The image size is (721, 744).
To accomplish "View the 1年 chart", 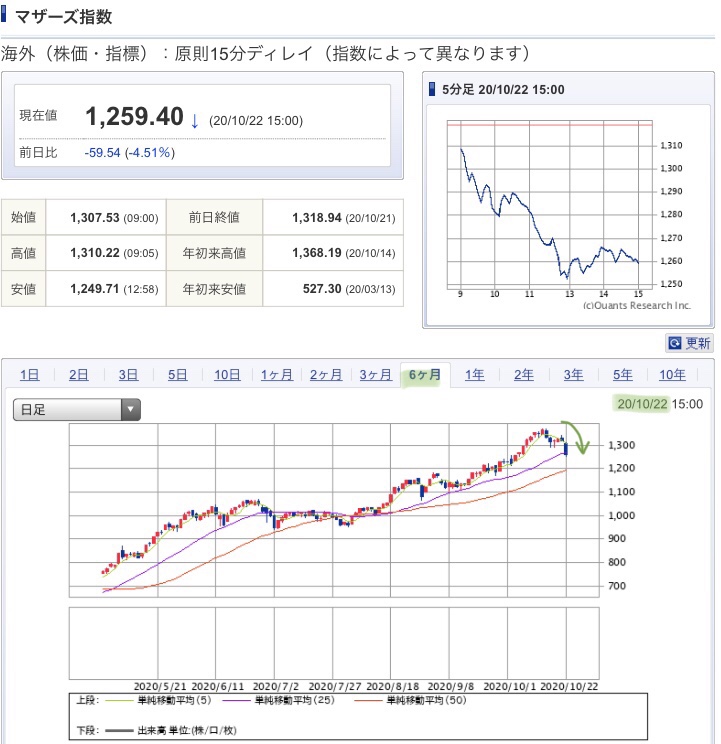I will tap(474, 375).
